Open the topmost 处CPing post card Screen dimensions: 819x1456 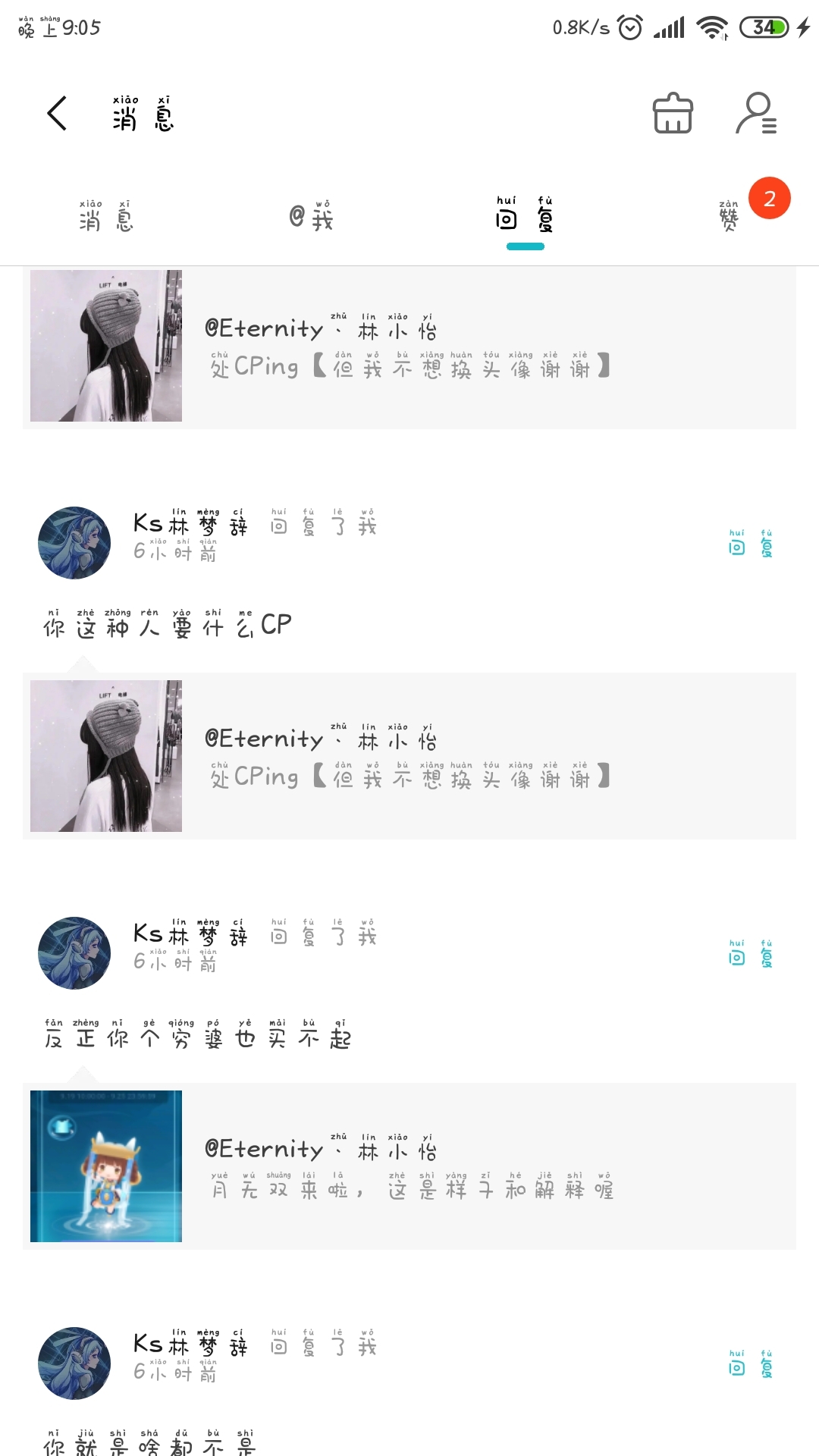point(409,346)
